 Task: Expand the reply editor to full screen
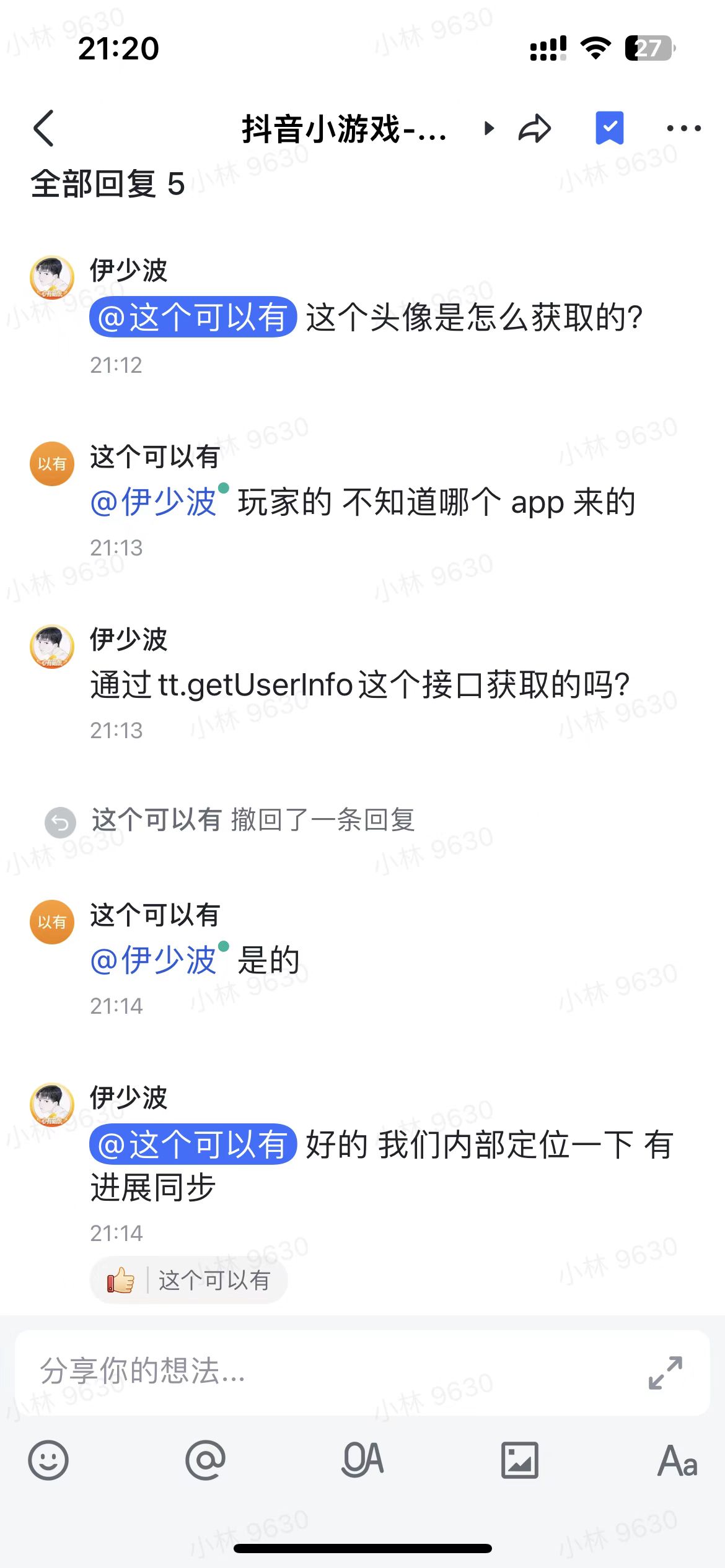[666, 1372]
